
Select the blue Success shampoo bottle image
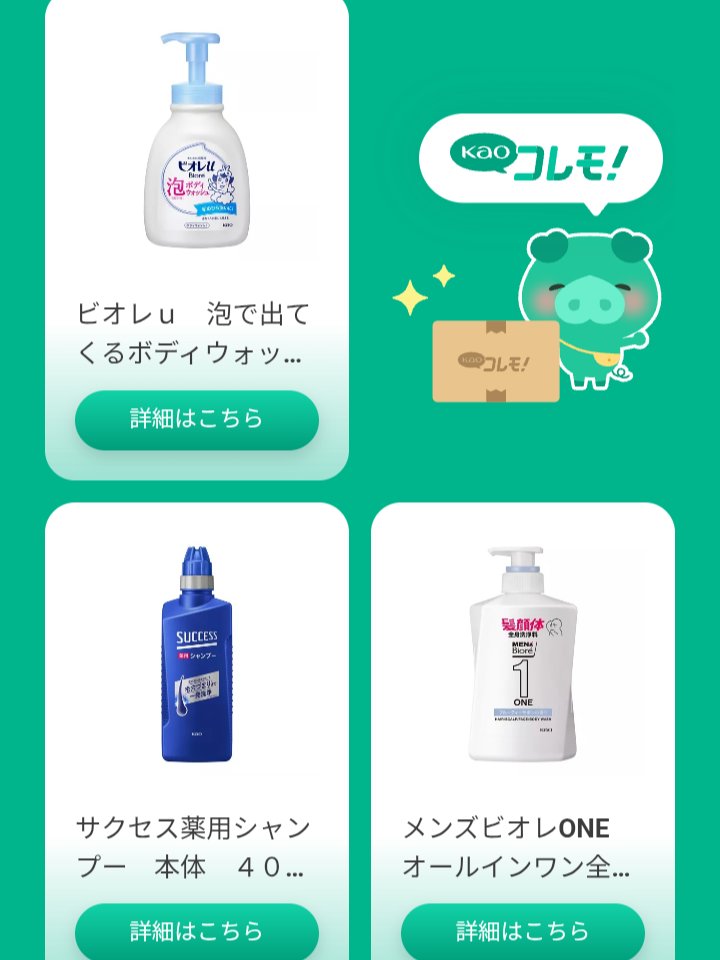(x=198, y=650)
